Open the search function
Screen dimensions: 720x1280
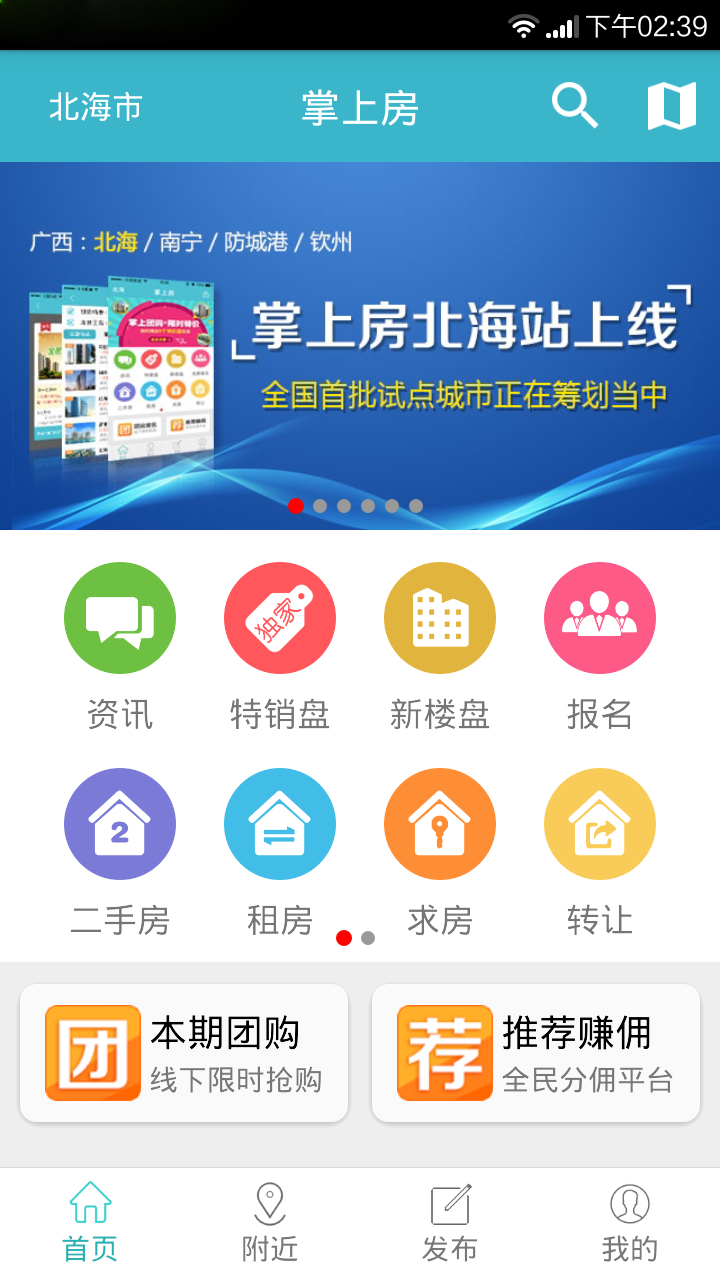(573, 104)
